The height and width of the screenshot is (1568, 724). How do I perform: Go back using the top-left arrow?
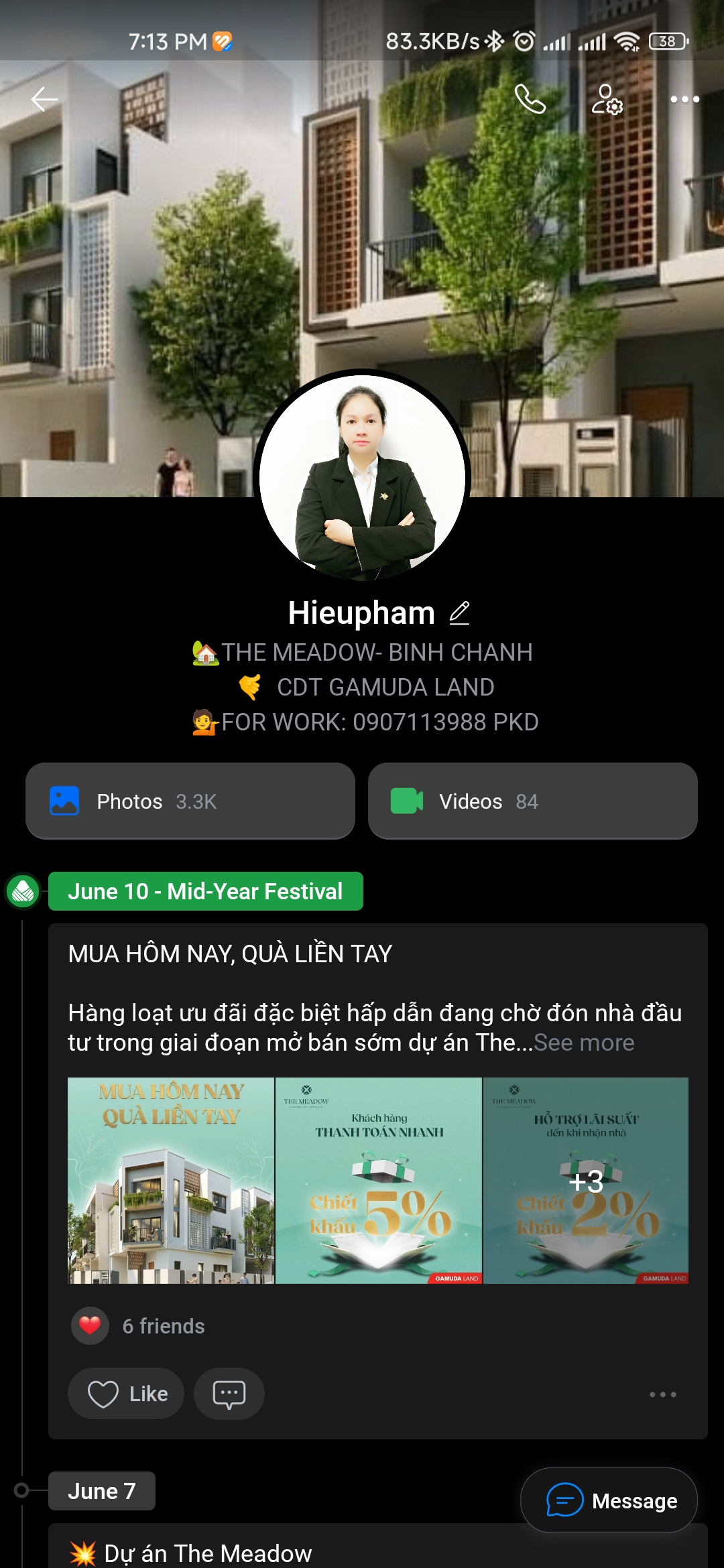(44, 99)
